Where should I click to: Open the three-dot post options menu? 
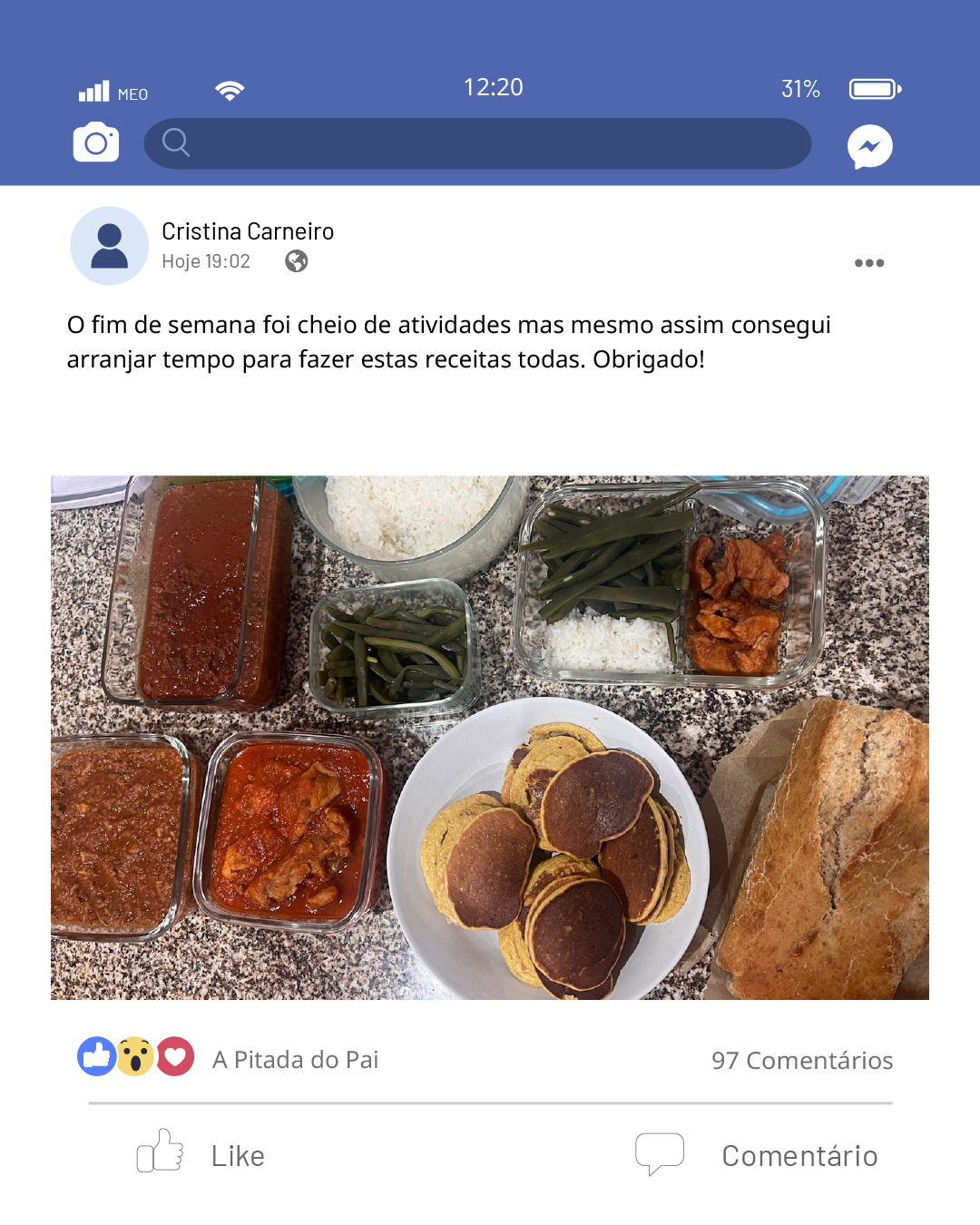[868, 263]
